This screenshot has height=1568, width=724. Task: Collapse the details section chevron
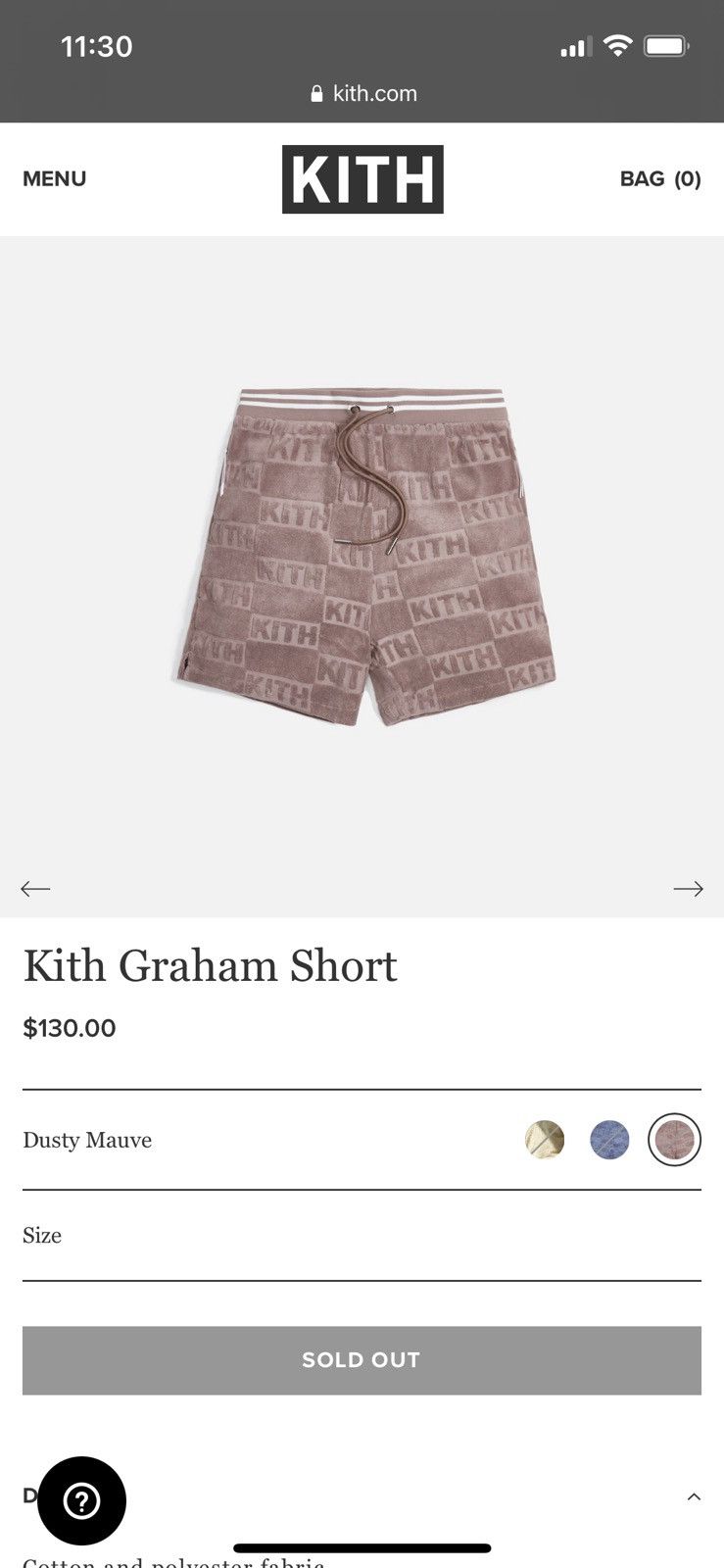click(694, 1496)
